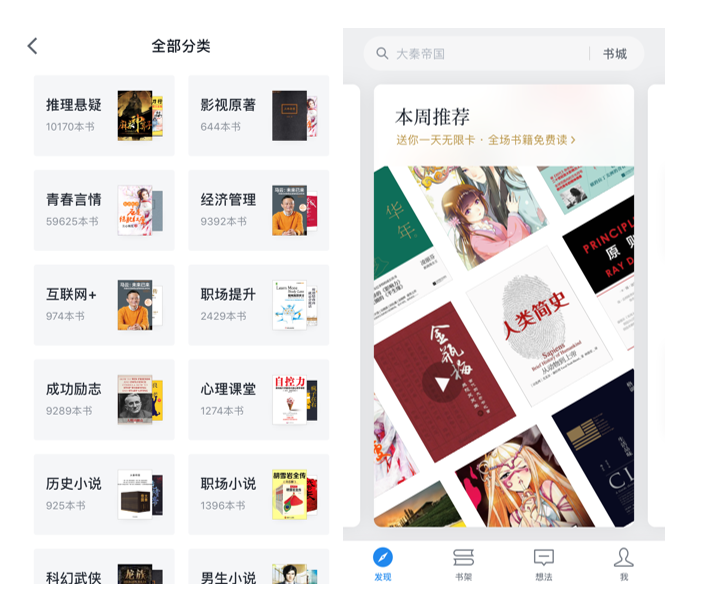This screenshot has height=610, width=701.
Task: Open the 青春言情 category
Action: click(x=104, y=210)
